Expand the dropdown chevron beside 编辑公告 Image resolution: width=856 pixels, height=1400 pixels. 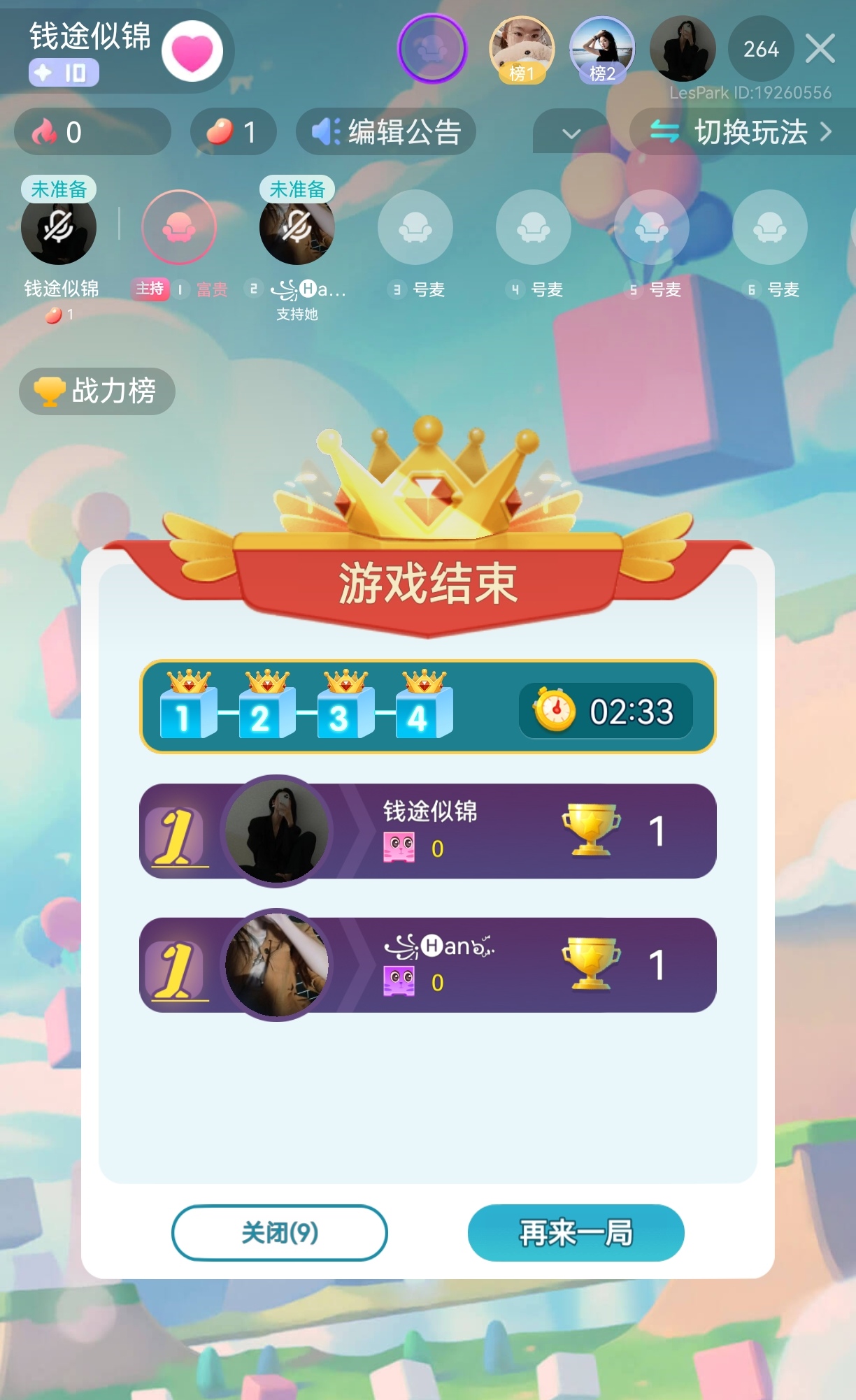(571, 133)
